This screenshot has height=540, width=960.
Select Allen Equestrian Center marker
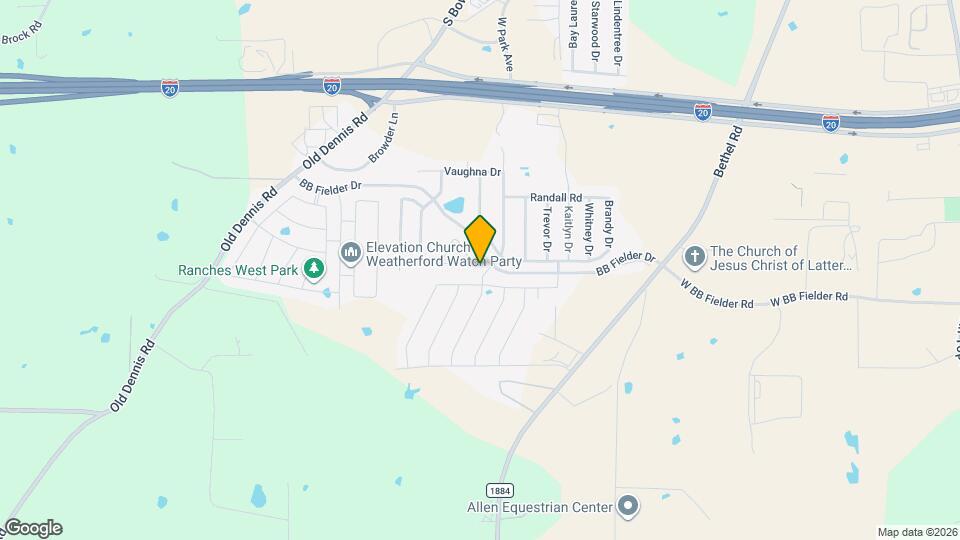coord(628,507)
